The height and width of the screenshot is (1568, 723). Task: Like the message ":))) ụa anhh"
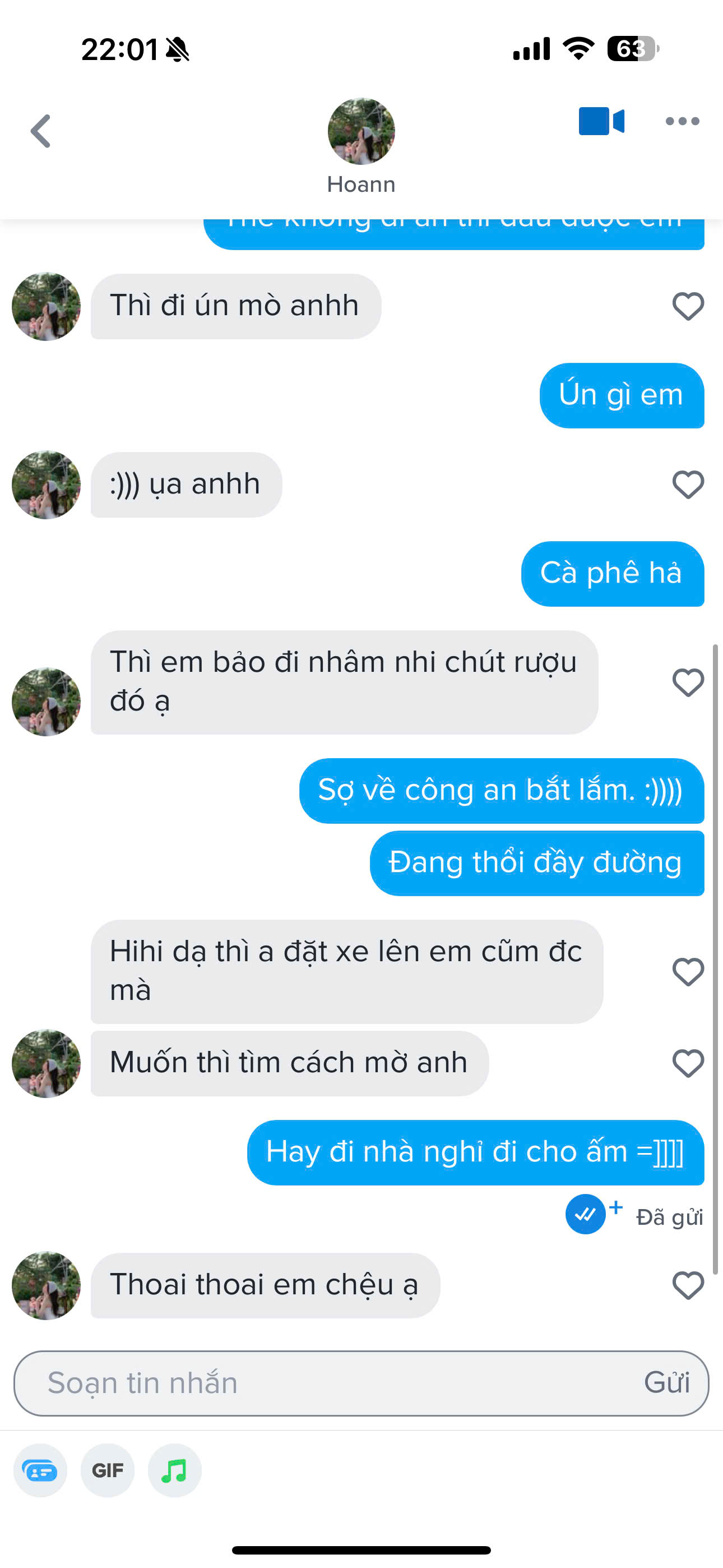[x=688, y=485]
